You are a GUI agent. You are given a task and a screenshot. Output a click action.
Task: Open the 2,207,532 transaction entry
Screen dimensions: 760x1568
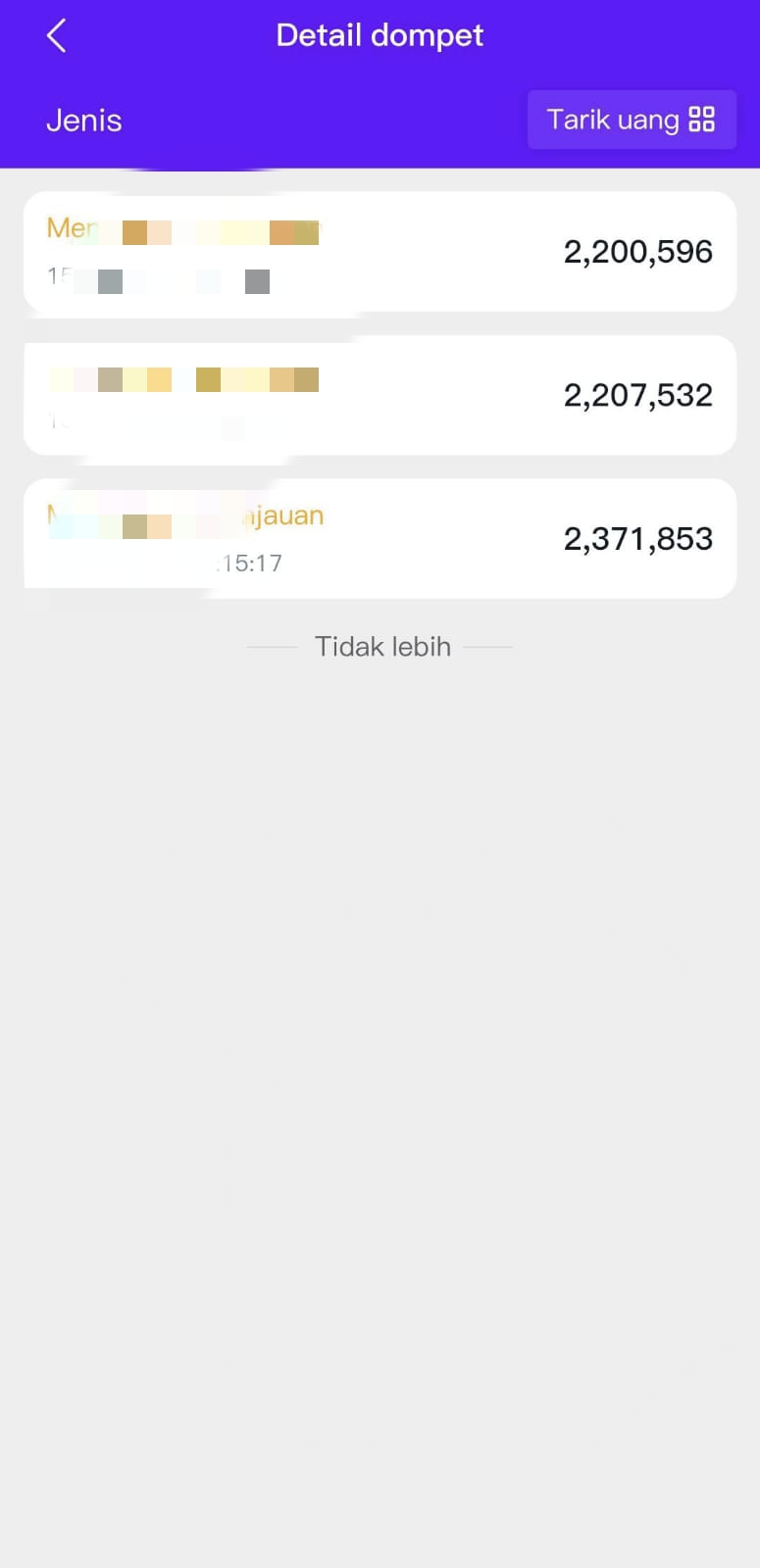pyautogui.click(x=380, y=395)
